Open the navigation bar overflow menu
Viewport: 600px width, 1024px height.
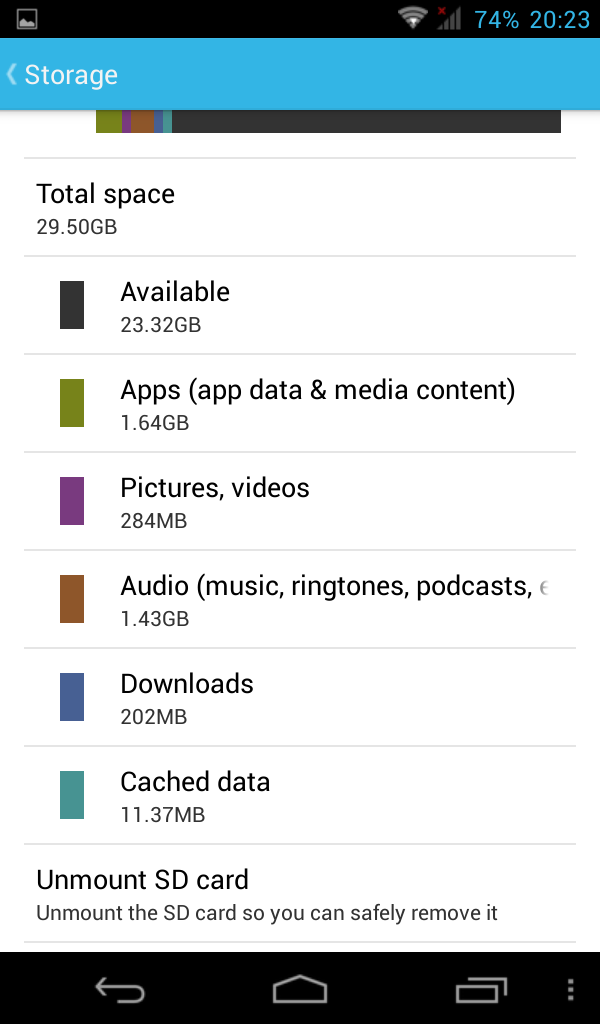tap(571, 989)
